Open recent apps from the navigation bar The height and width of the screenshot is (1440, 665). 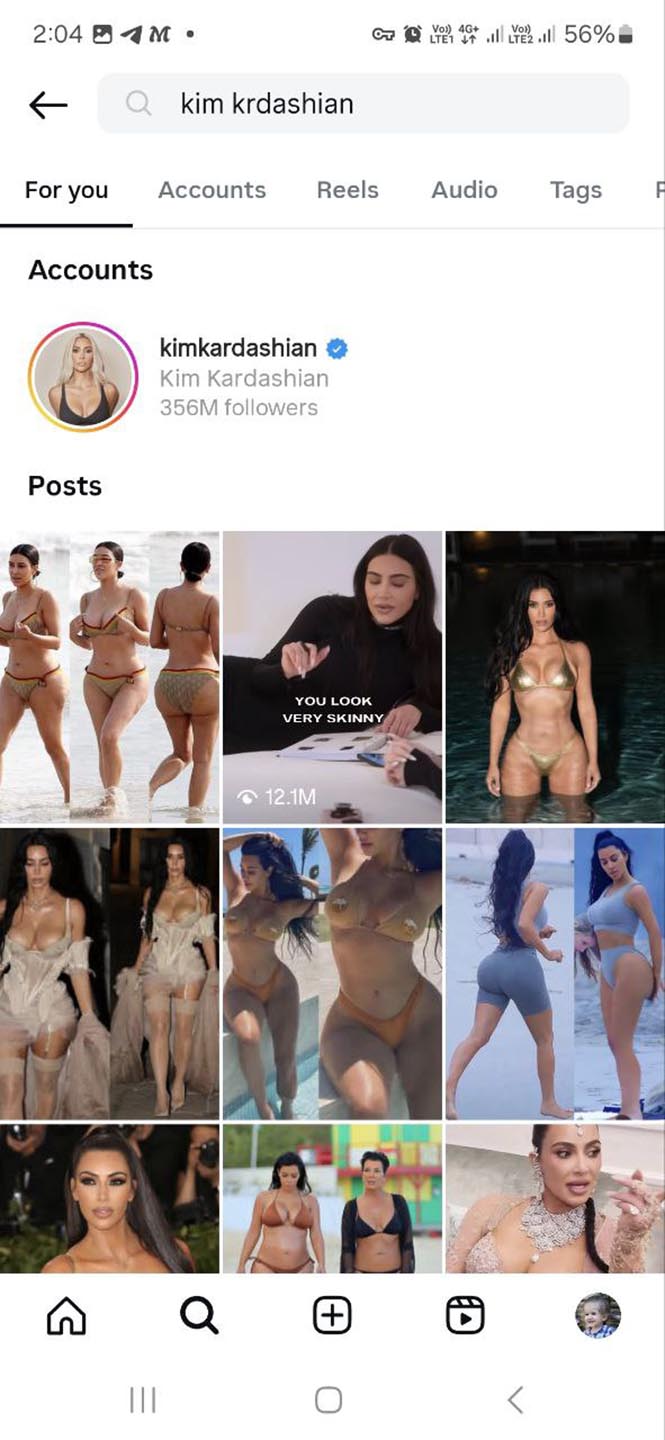143,1400
